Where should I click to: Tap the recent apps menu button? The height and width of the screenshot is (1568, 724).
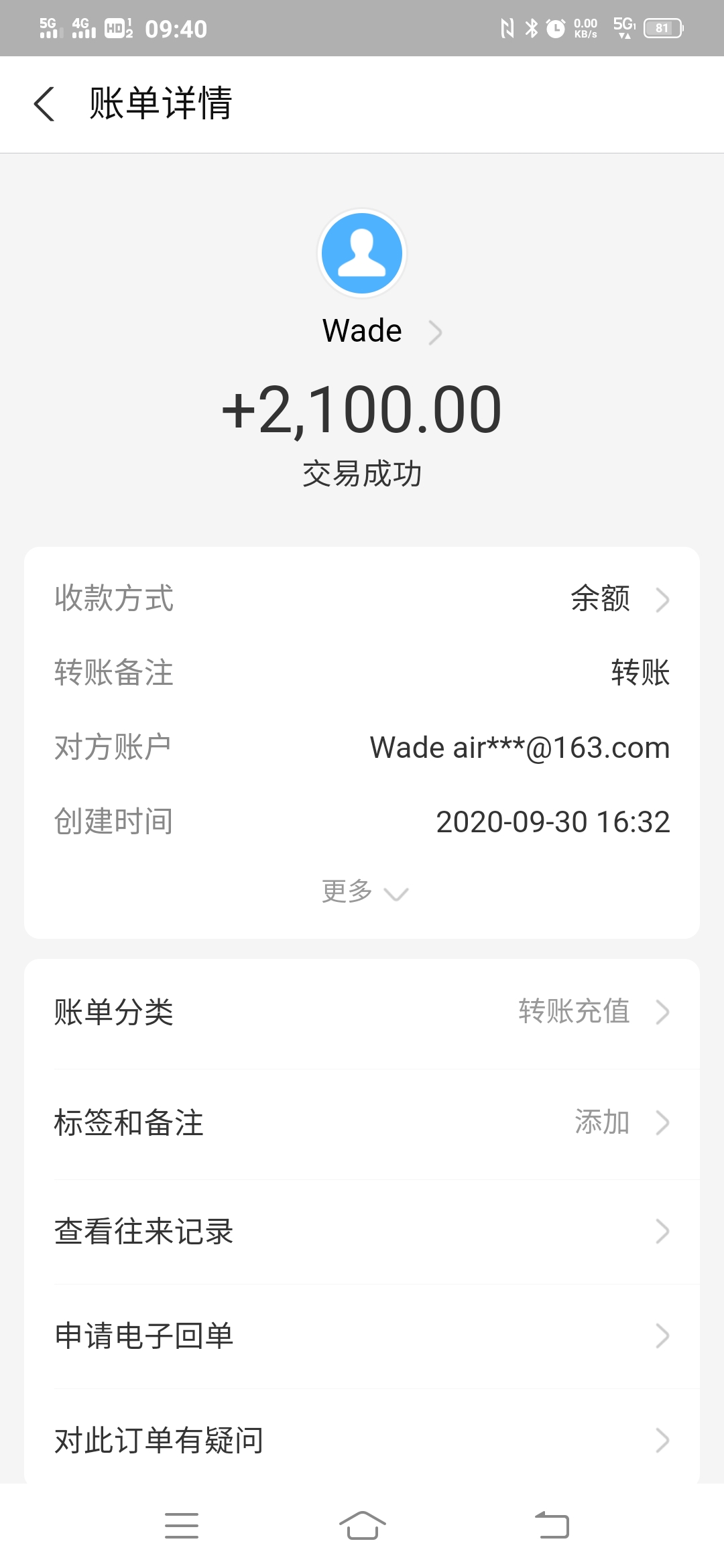click(x=181, y=1525)
